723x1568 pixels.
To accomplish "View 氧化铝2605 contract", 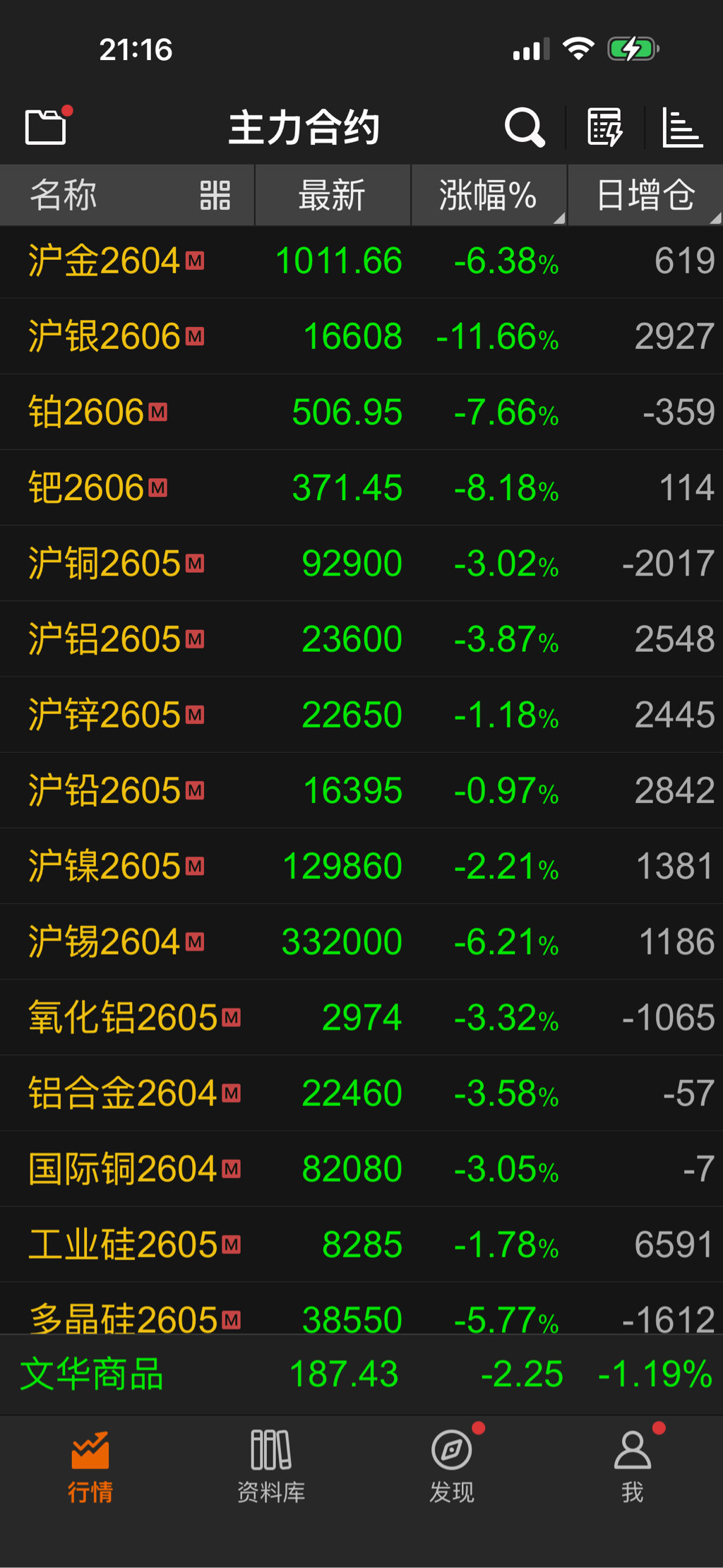I will click(x=361, y=1018).
